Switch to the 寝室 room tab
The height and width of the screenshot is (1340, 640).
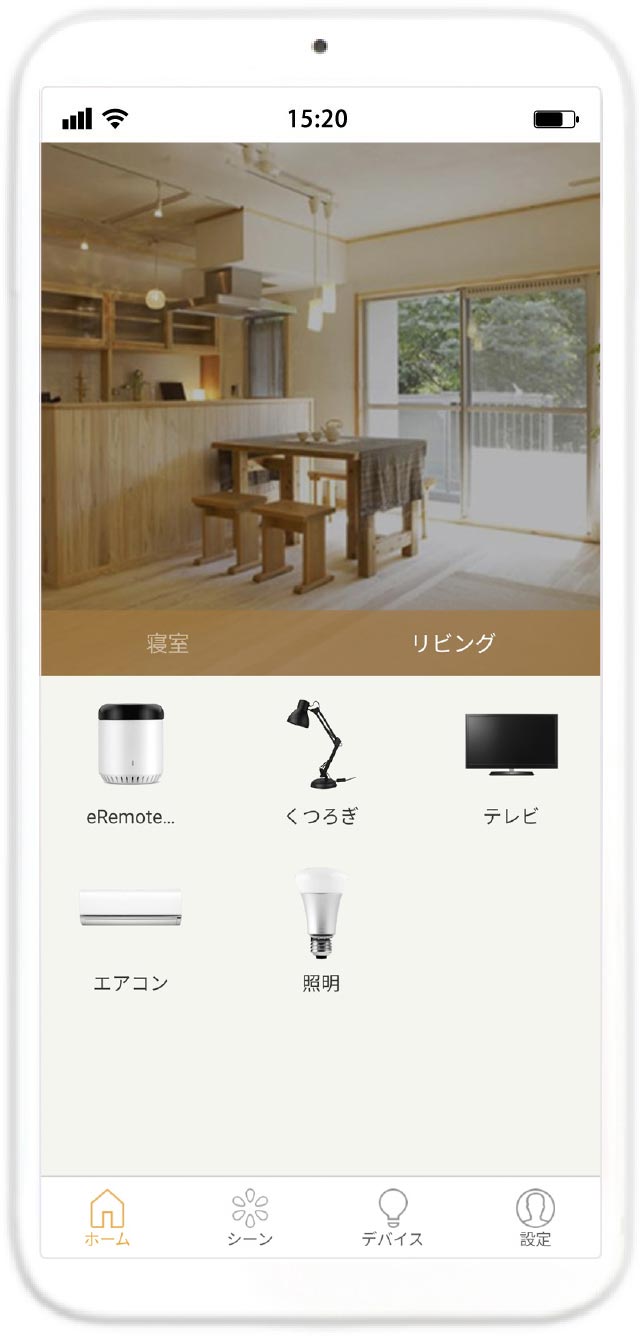tap(168, 643)
